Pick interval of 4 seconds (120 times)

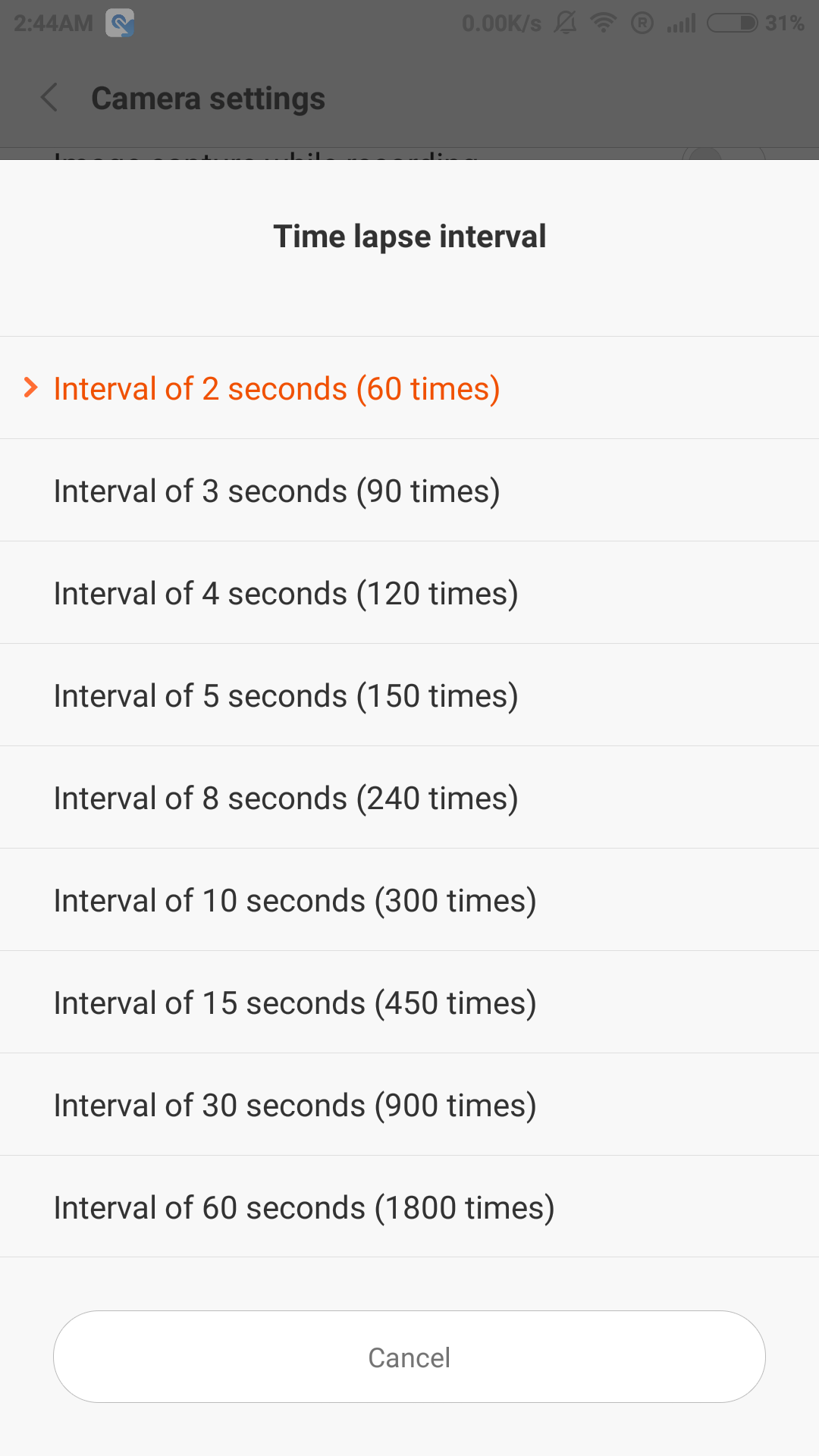pyautogui.click(x=409, y=593)
